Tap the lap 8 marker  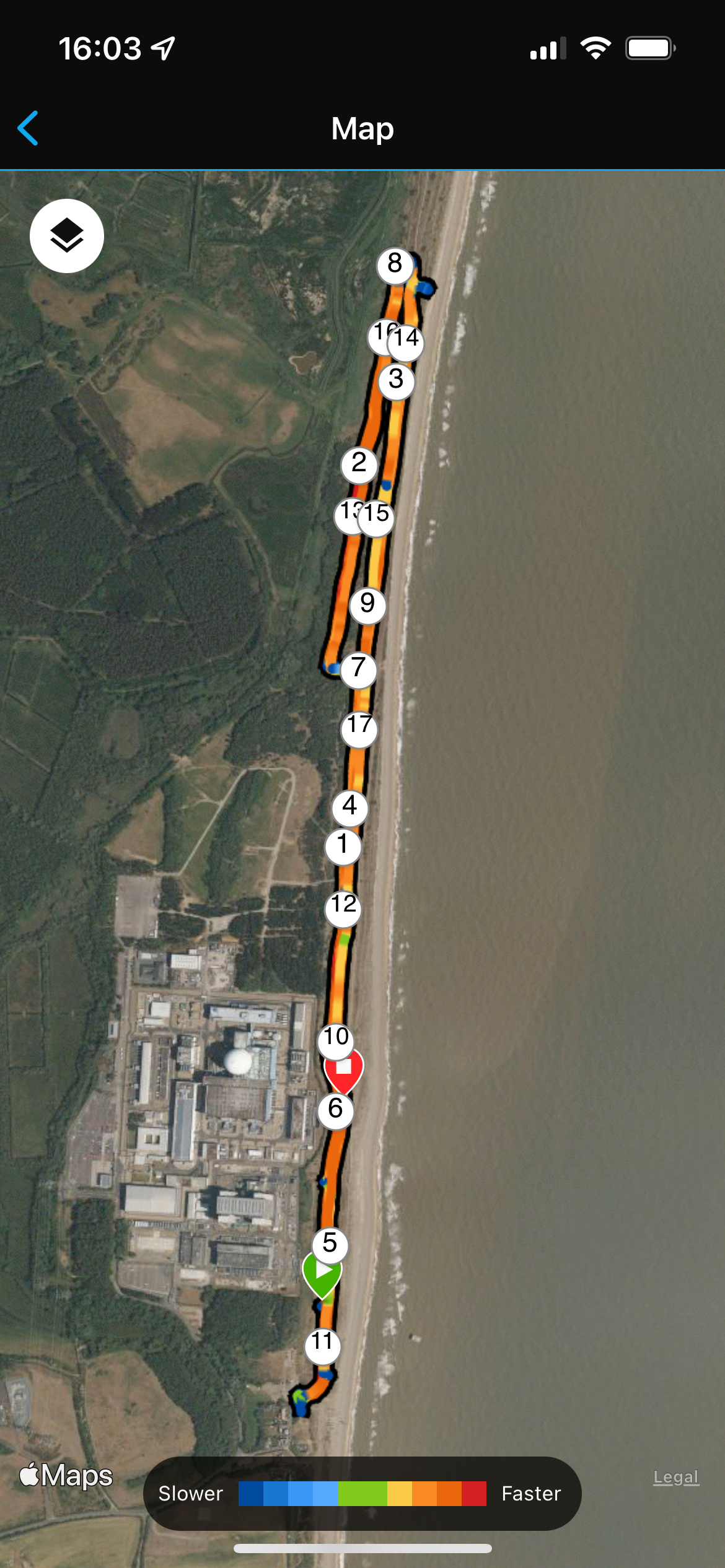pyautogui.click(x=395, y=265)
